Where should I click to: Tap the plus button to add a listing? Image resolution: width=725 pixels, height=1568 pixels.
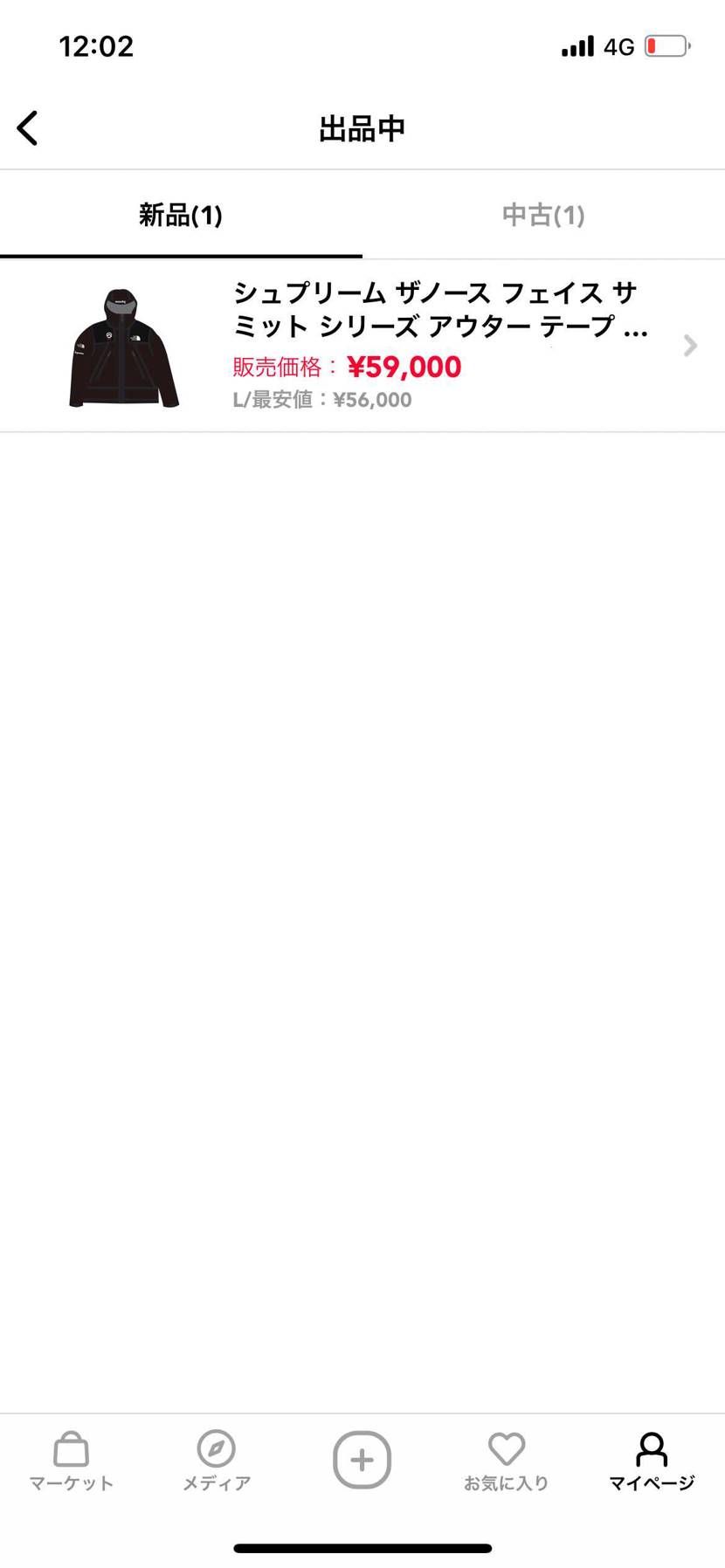pyautogui.click(x=362, y=1460)
